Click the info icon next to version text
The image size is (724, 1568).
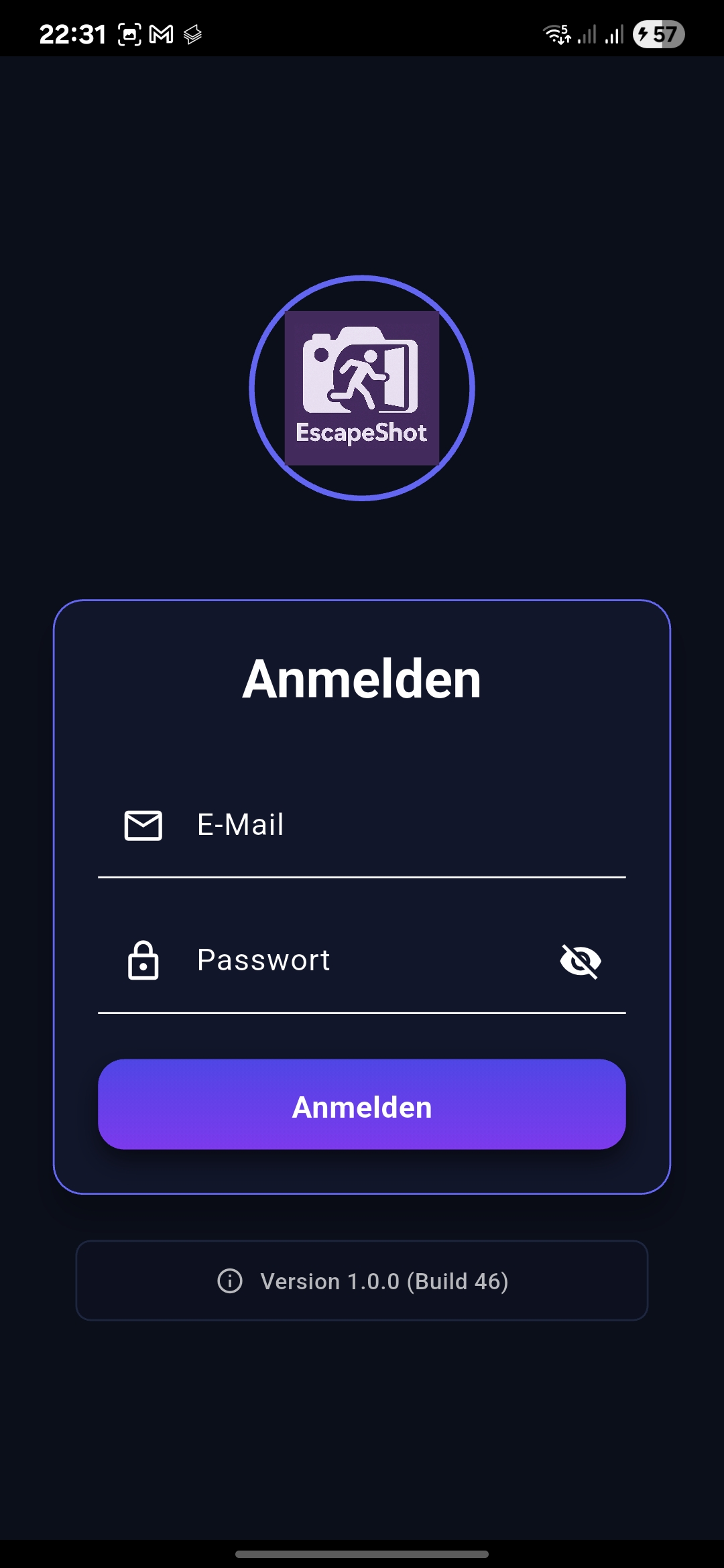tap(231, 1280)
